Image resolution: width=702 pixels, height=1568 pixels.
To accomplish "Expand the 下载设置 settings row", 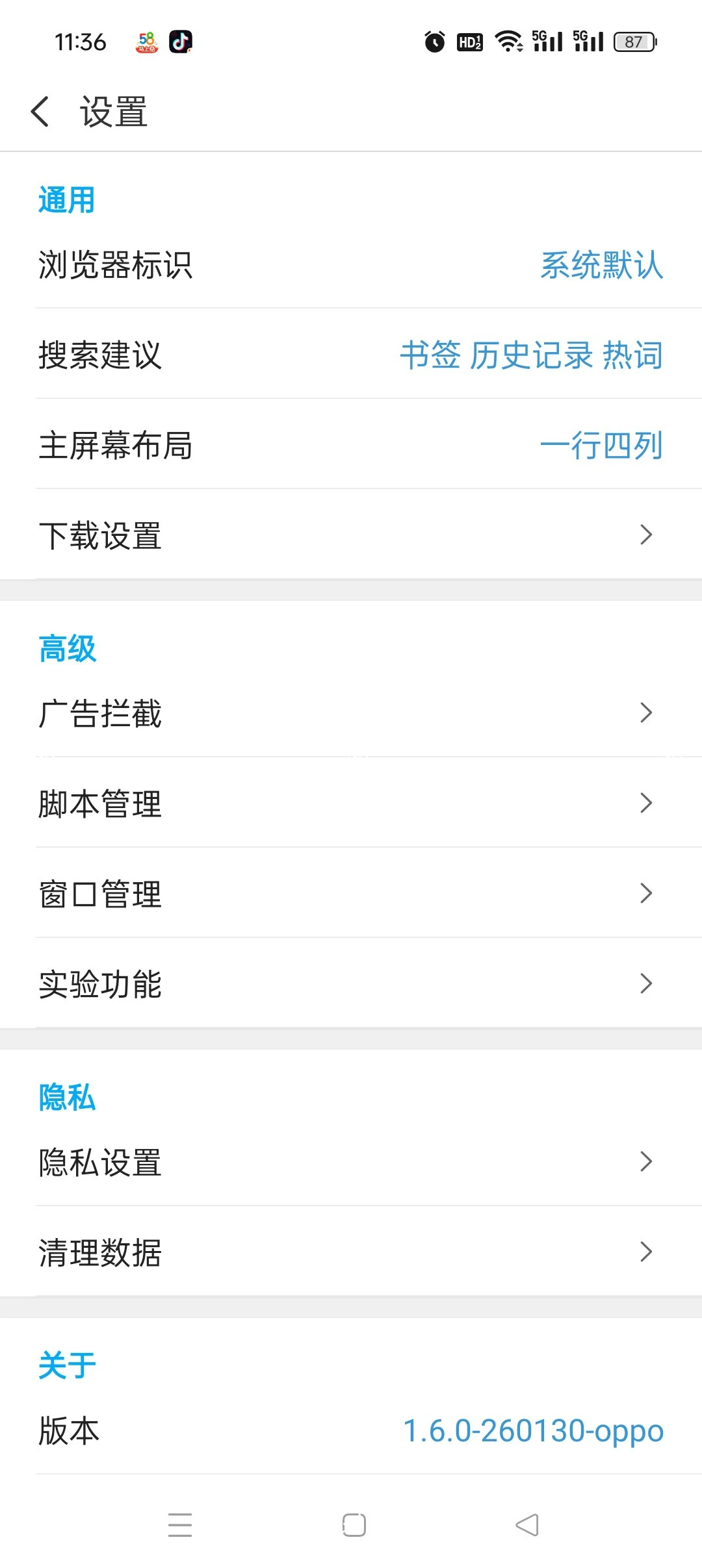I will pos(351,535).
